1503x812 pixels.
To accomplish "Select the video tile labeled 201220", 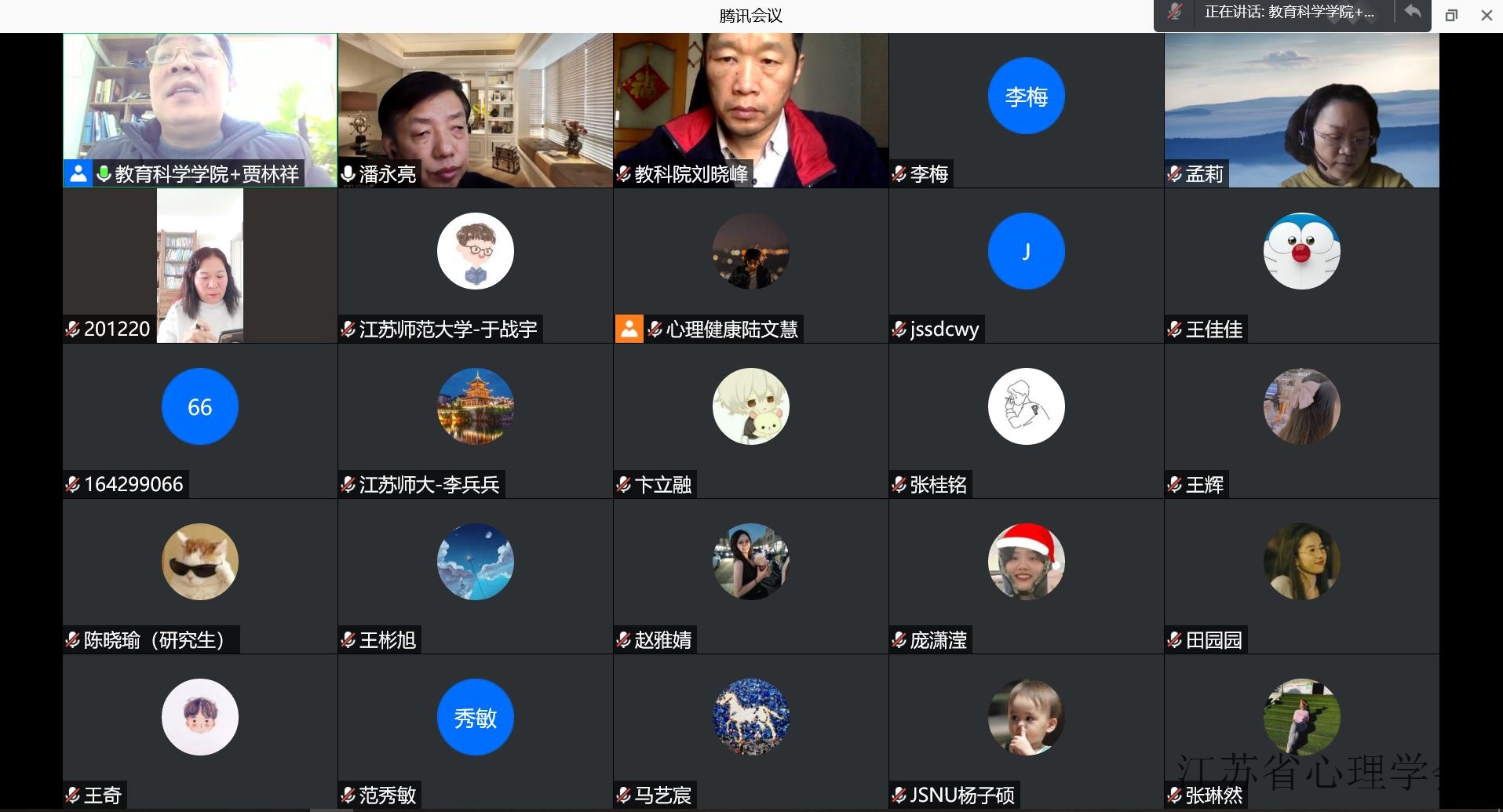I will (200, 265).
